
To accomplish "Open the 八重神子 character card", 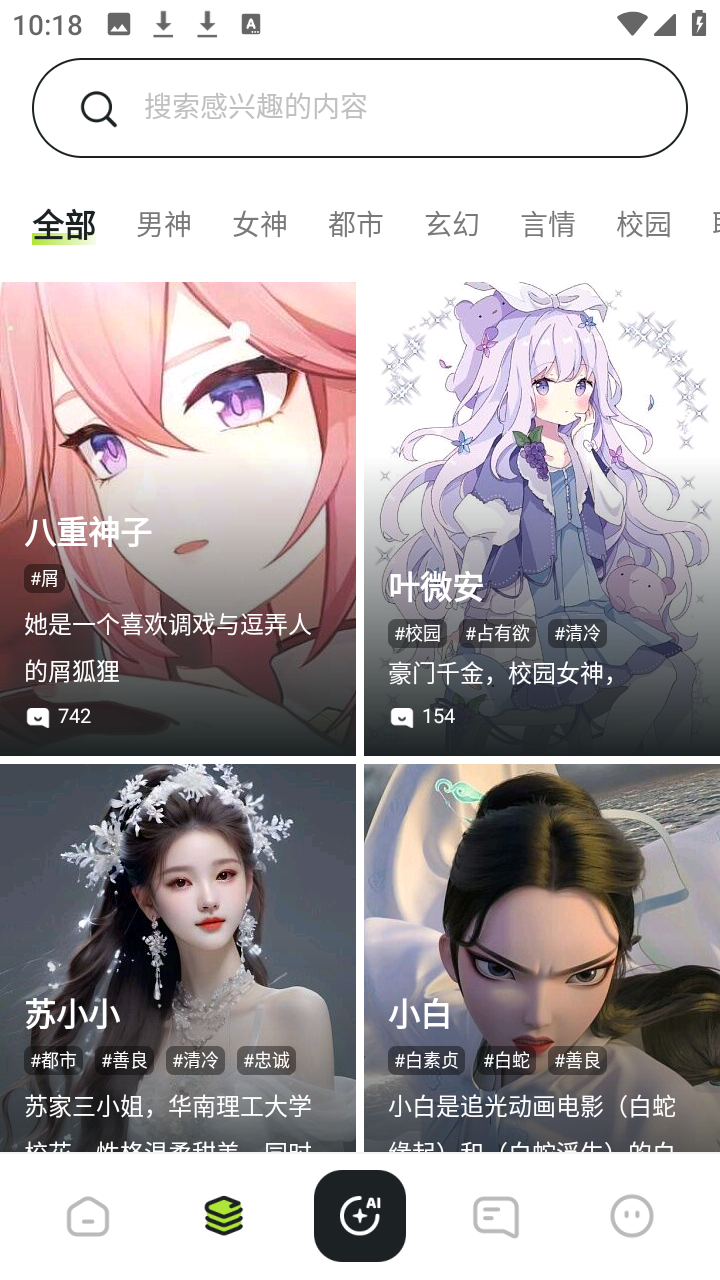I will pyautogui.click(x=178, y=518).
